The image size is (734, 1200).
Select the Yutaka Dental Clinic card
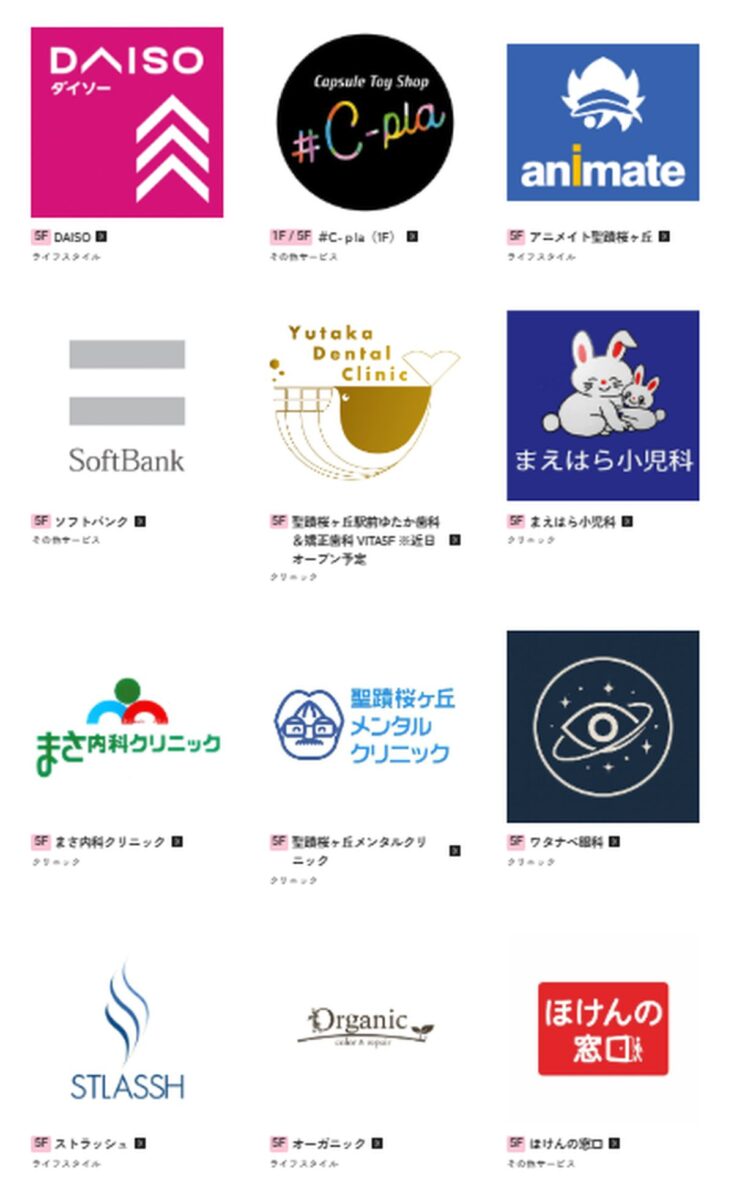[364, 405]
